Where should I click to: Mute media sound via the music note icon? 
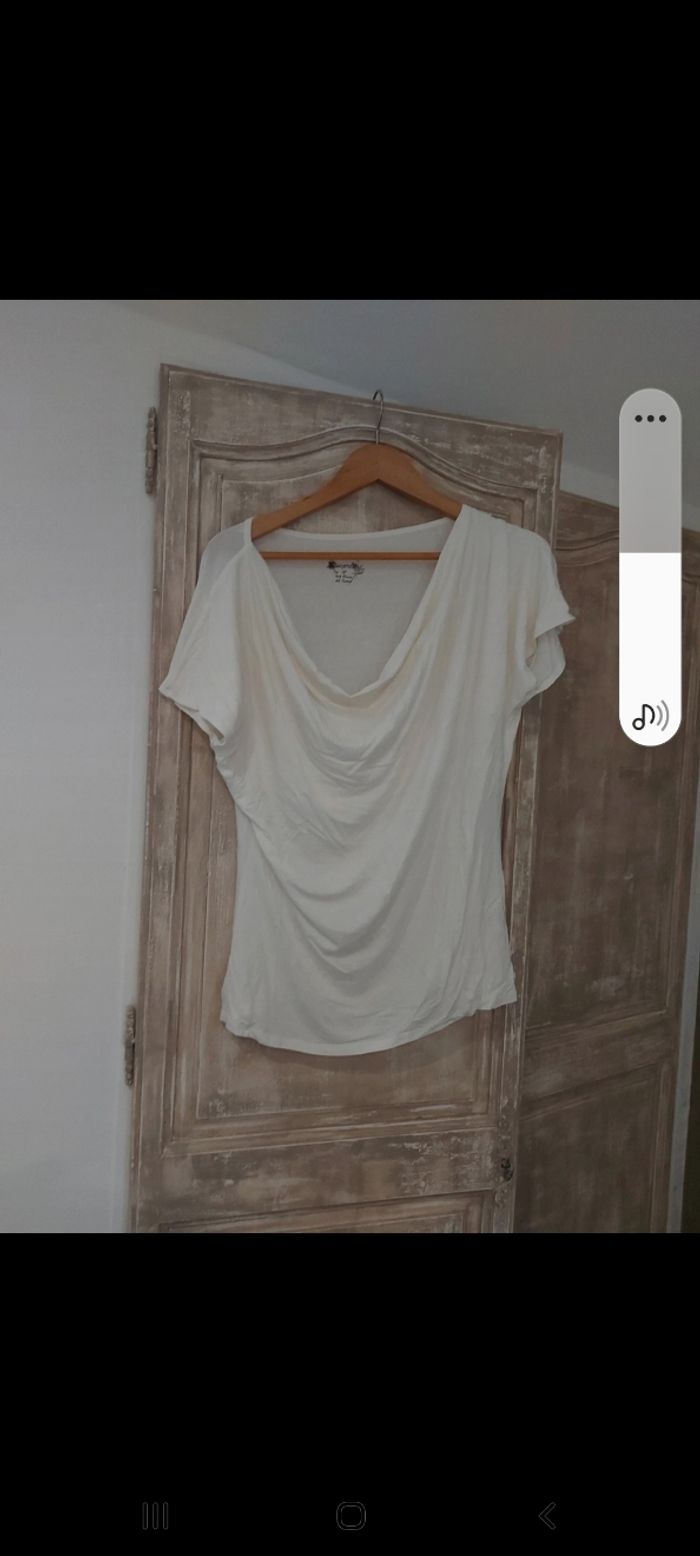[x=650, y=716]
